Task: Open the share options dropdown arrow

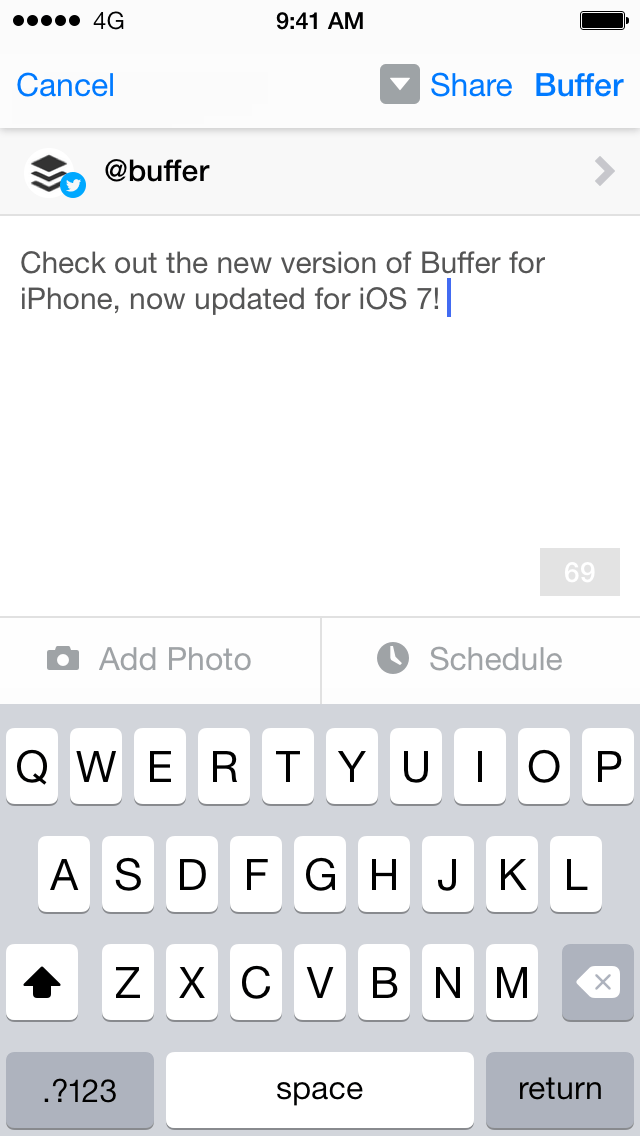Action: (399, 84)
